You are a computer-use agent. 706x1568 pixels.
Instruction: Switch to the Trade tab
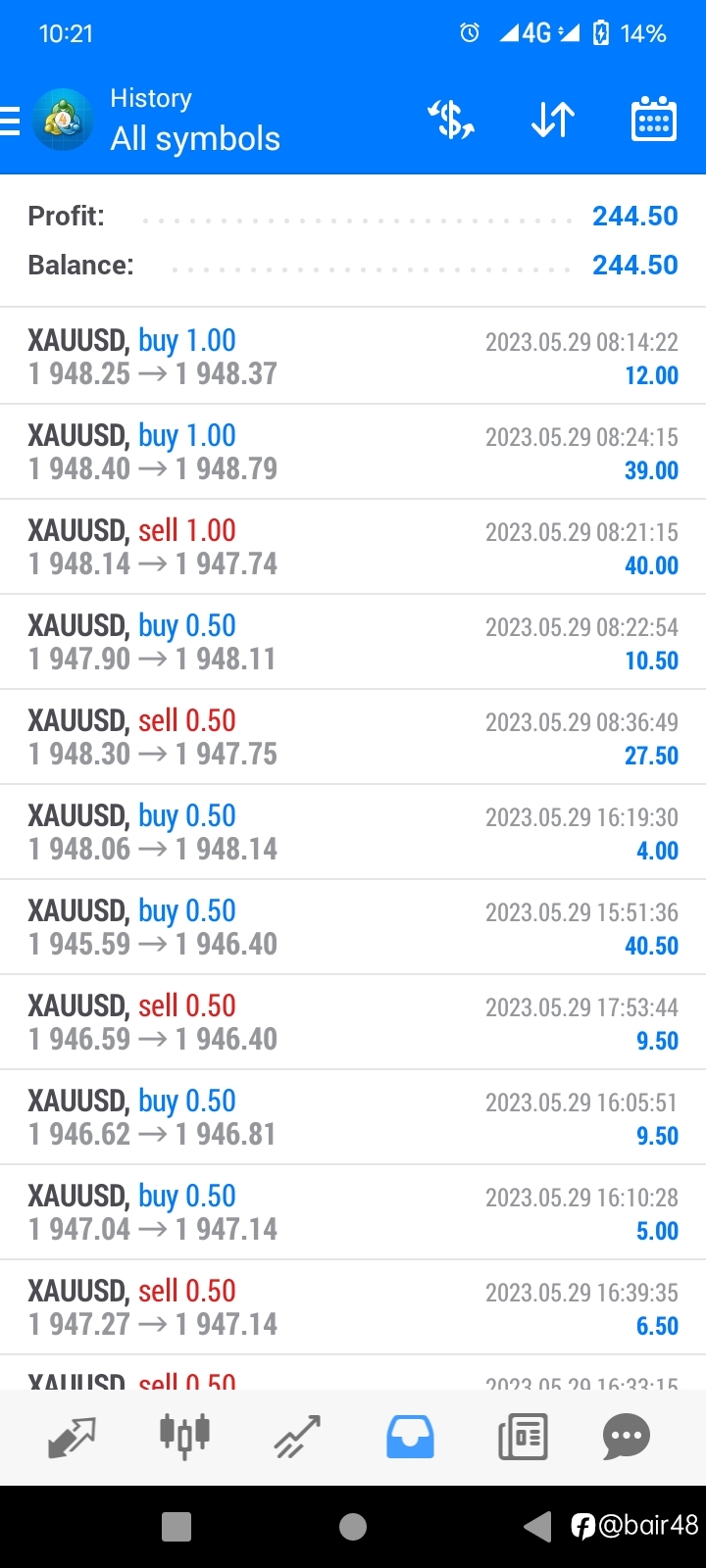click(x=297, y=1437)
